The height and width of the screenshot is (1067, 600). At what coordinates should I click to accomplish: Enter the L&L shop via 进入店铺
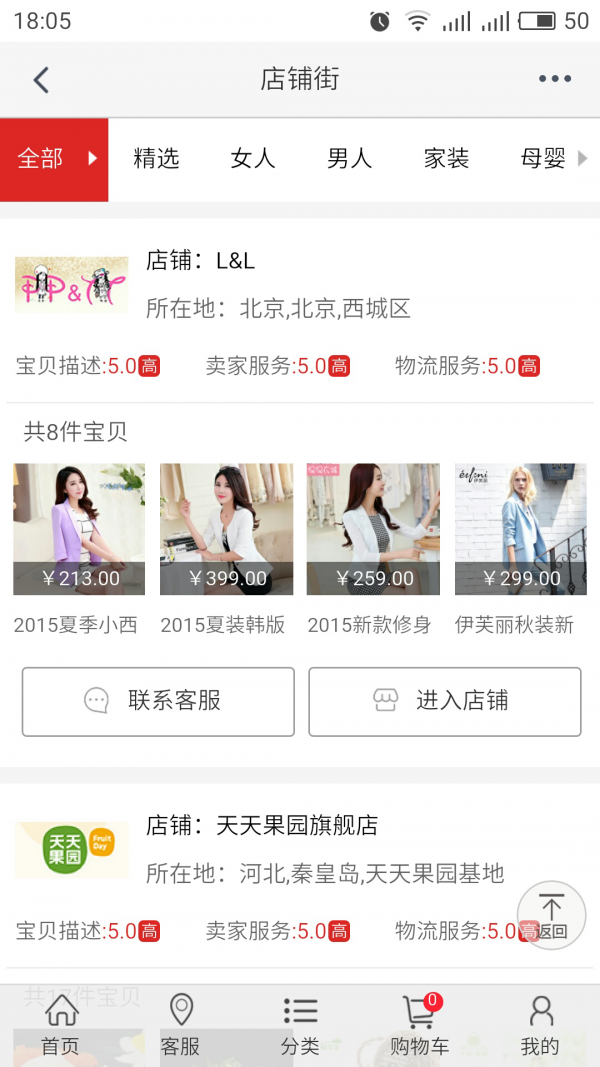(x=444, y=701)
